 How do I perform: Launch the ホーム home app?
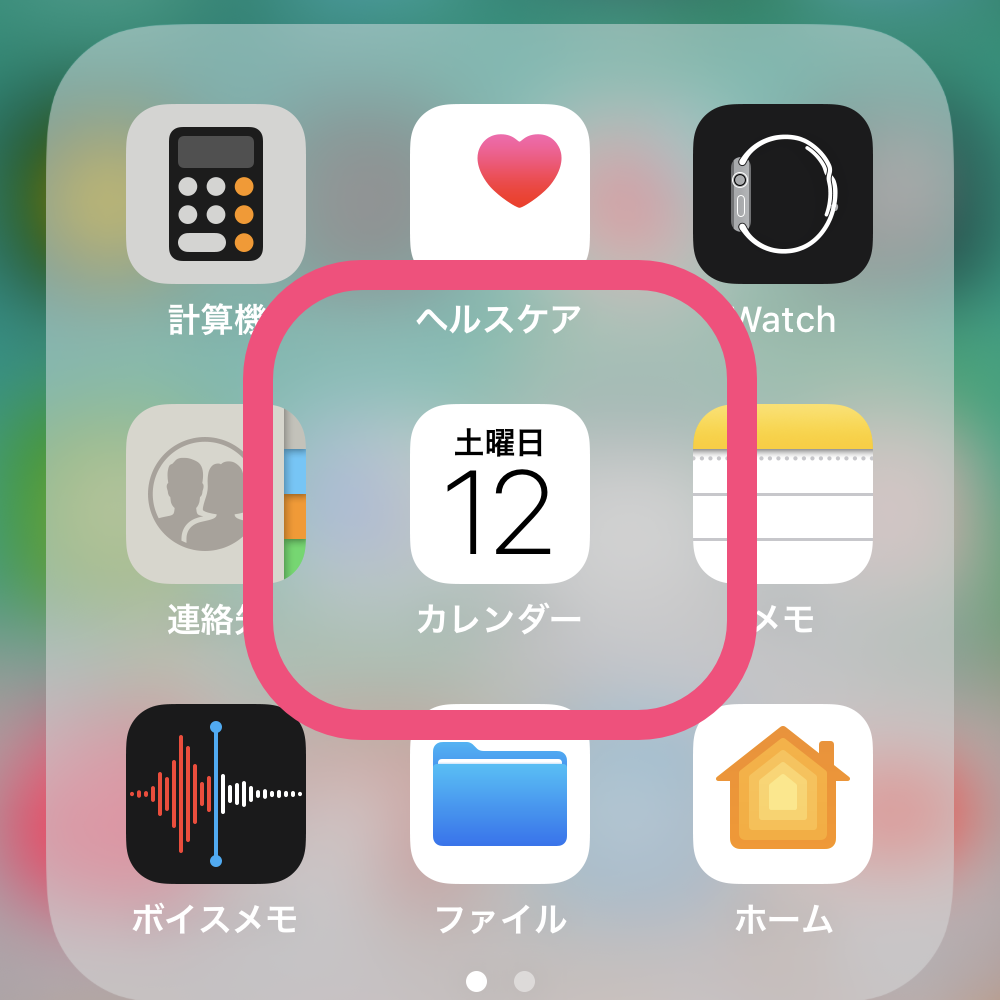(x=782, y=793)
